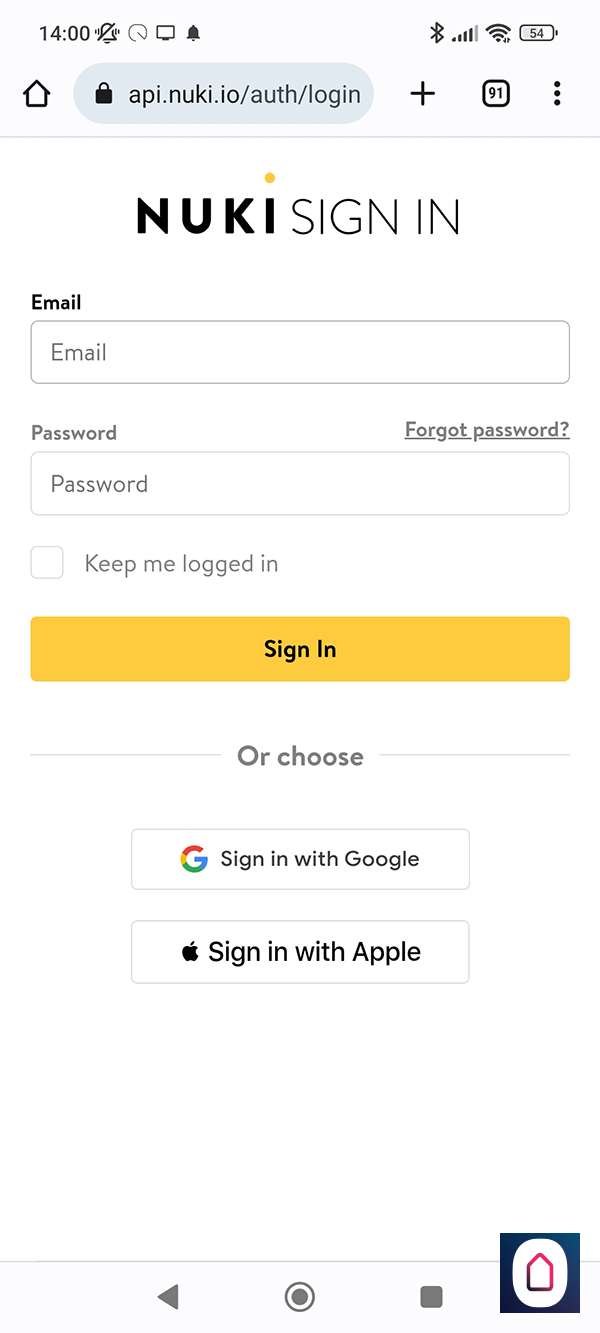Open the Forgot password link
600x1333 pixels.
[487, 430]
